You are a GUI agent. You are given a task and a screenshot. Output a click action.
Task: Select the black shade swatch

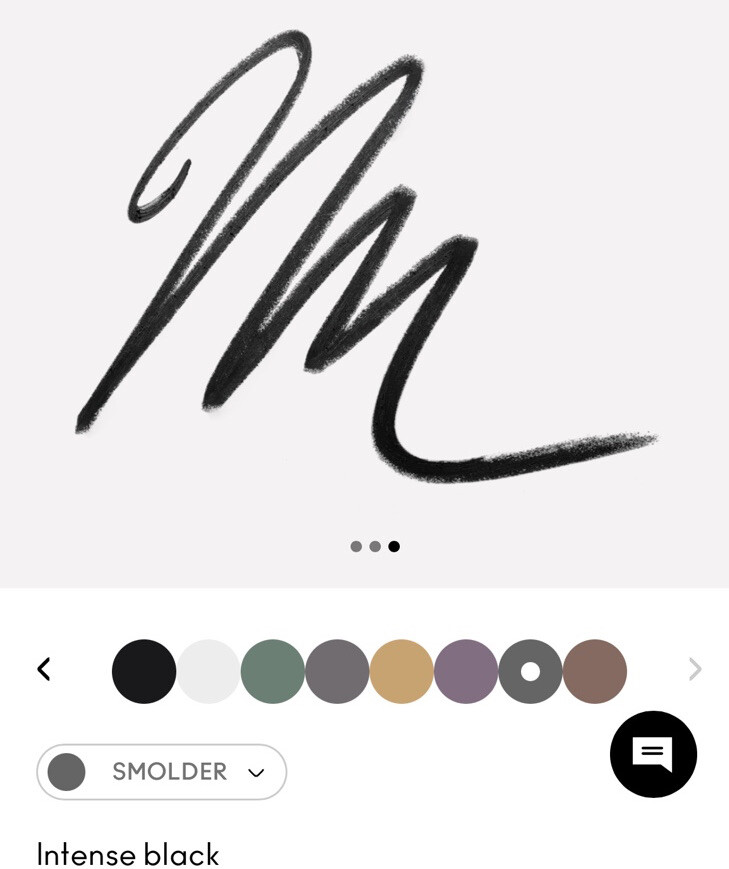[144, 671]
